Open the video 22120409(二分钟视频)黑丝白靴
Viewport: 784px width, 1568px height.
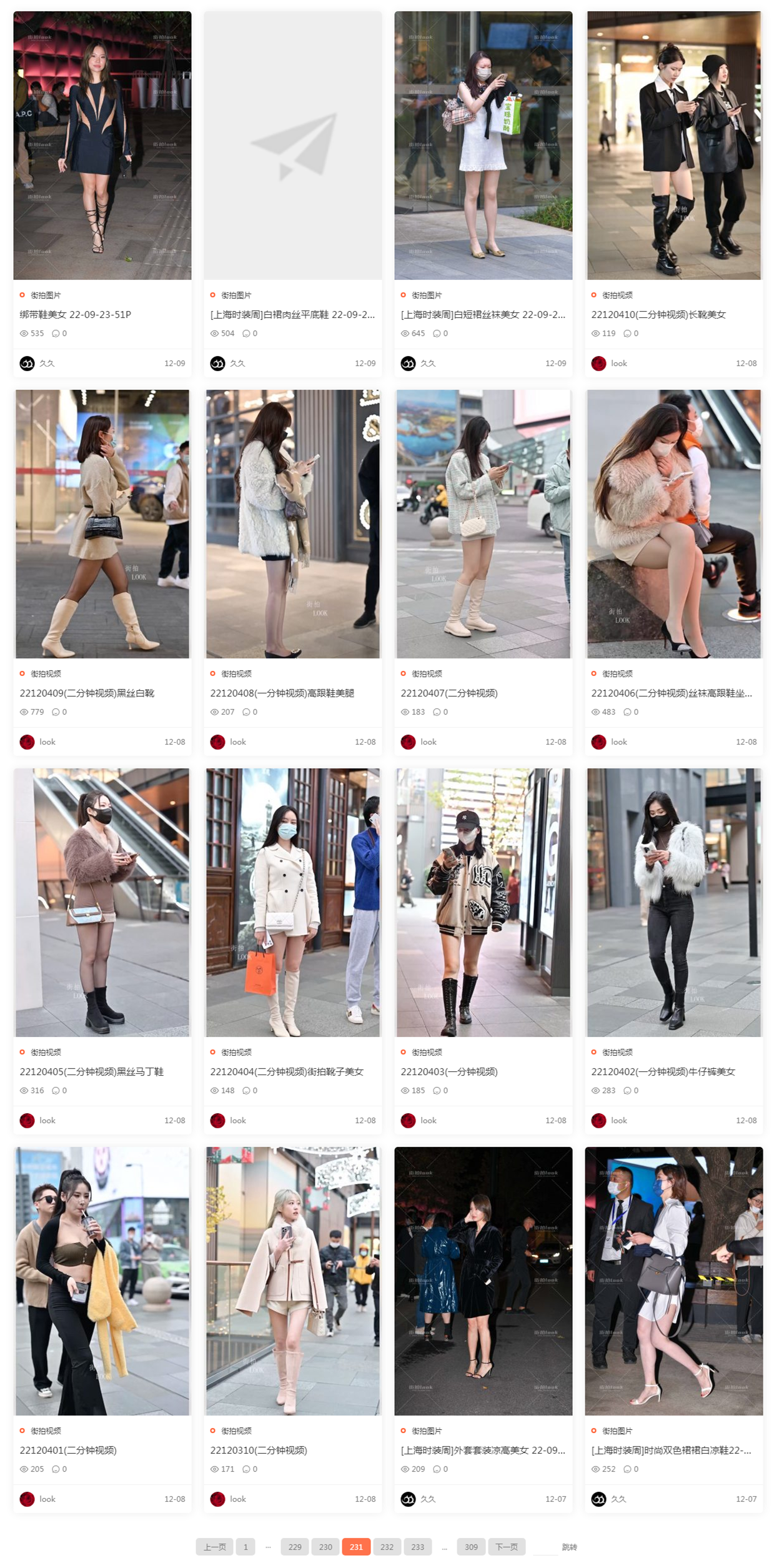[87, 693]
